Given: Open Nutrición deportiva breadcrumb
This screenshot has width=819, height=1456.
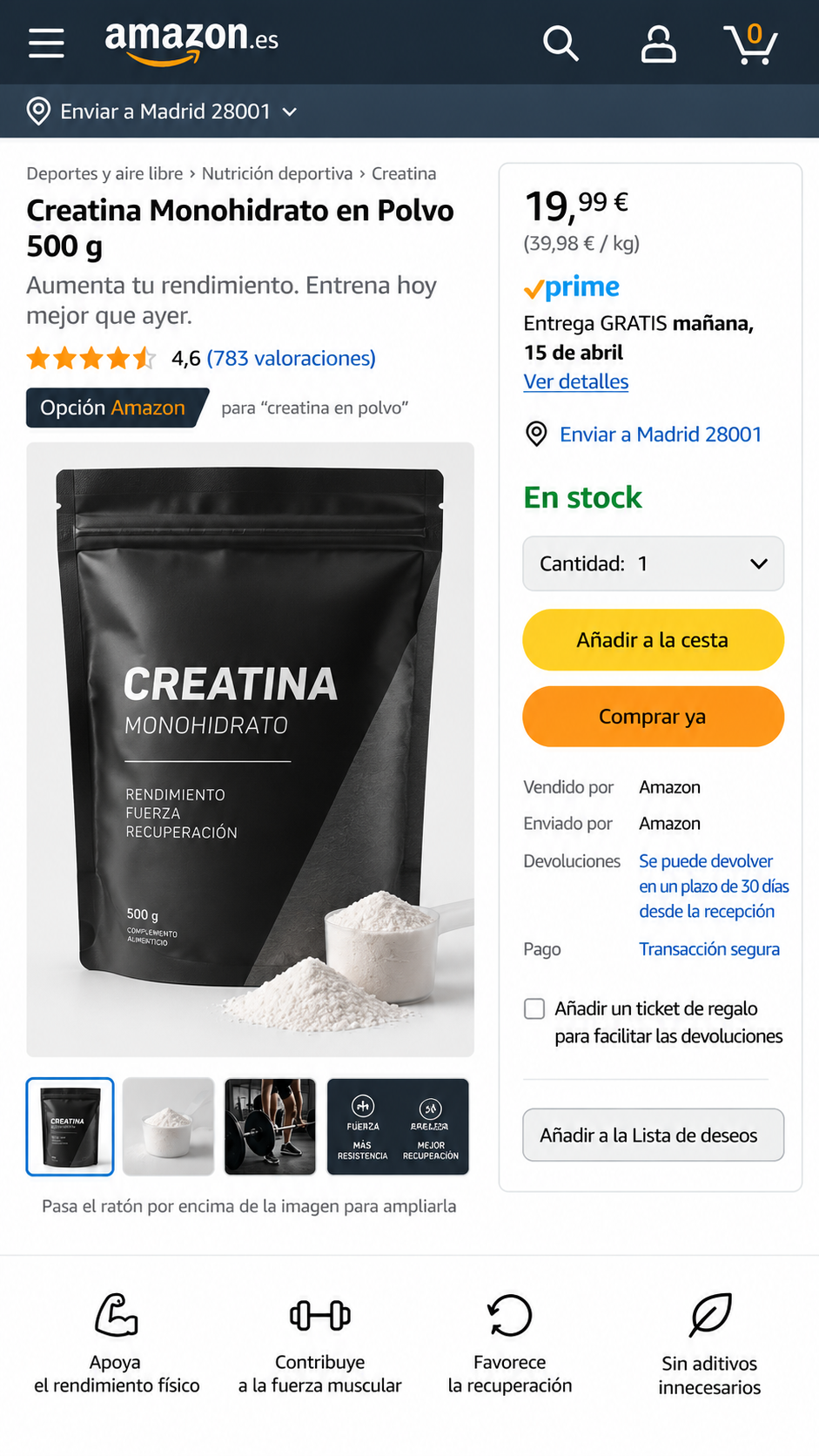Looking at the screenshot, I should [277, 173].
